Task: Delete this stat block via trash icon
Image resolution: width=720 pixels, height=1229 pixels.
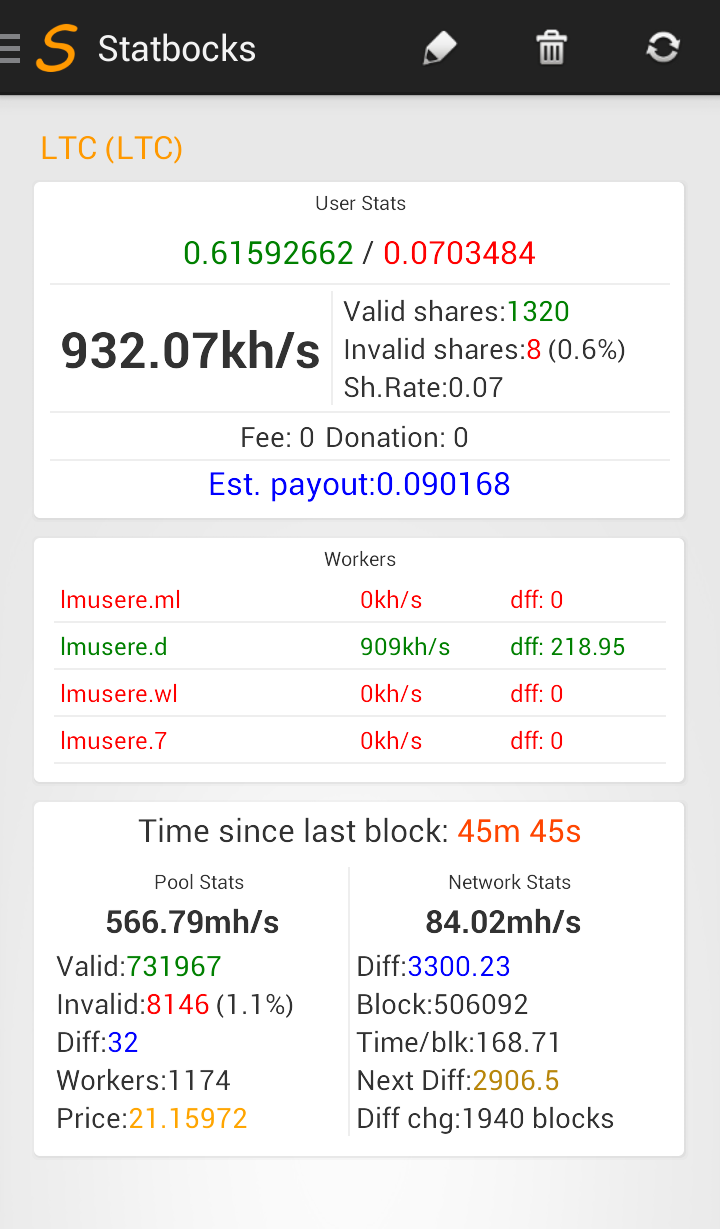Action: click(551, 48)
